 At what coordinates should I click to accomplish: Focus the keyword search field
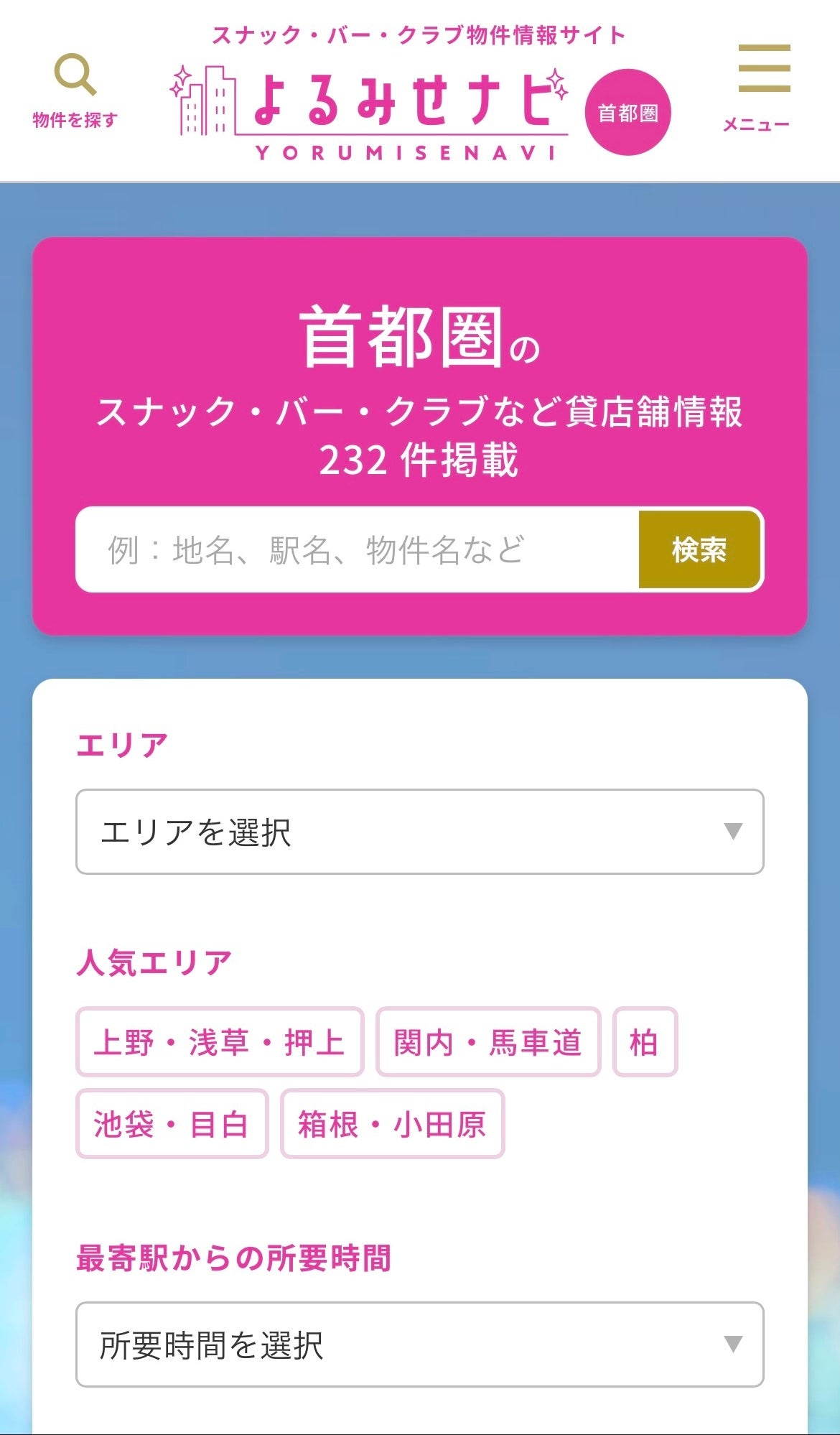coord(357,550)
